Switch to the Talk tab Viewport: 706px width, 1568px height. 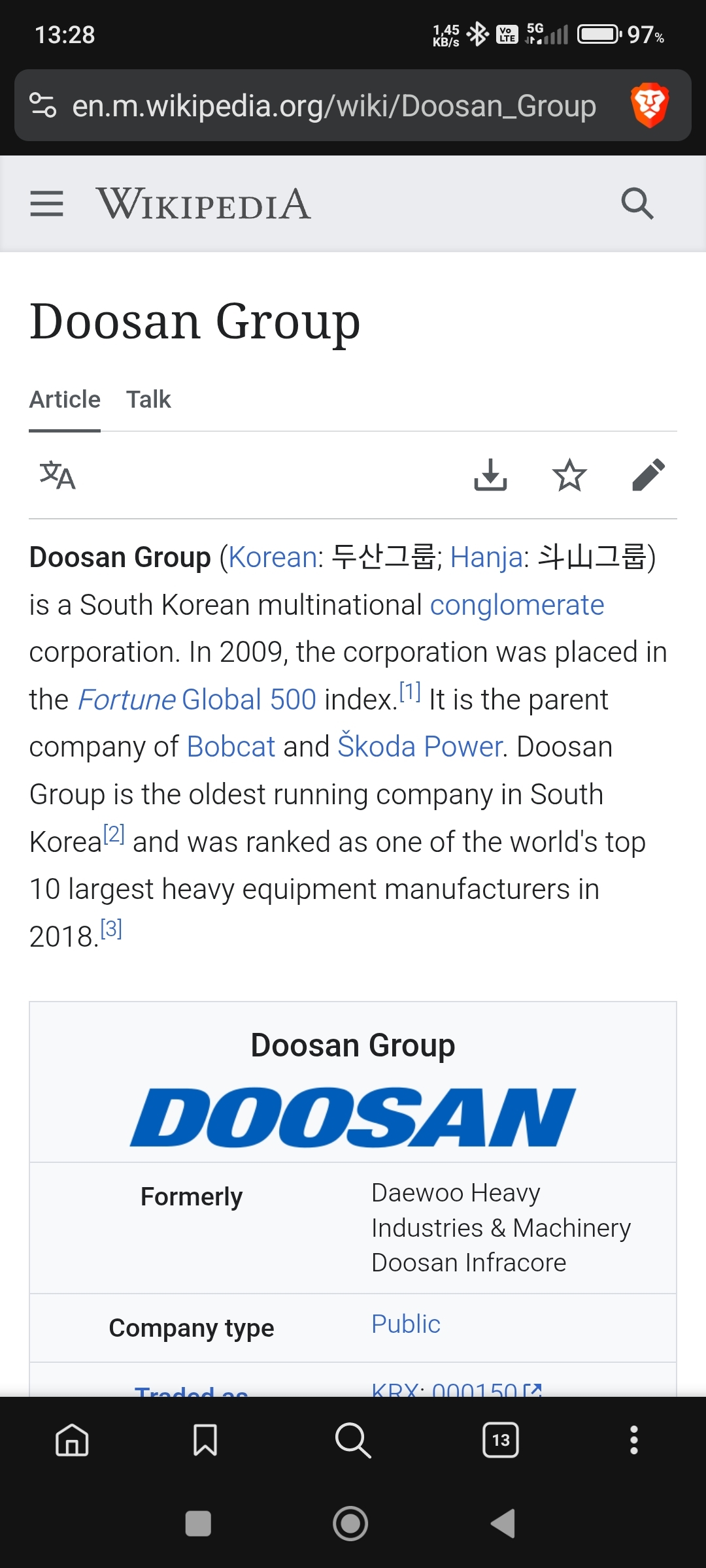click(148, 399)
